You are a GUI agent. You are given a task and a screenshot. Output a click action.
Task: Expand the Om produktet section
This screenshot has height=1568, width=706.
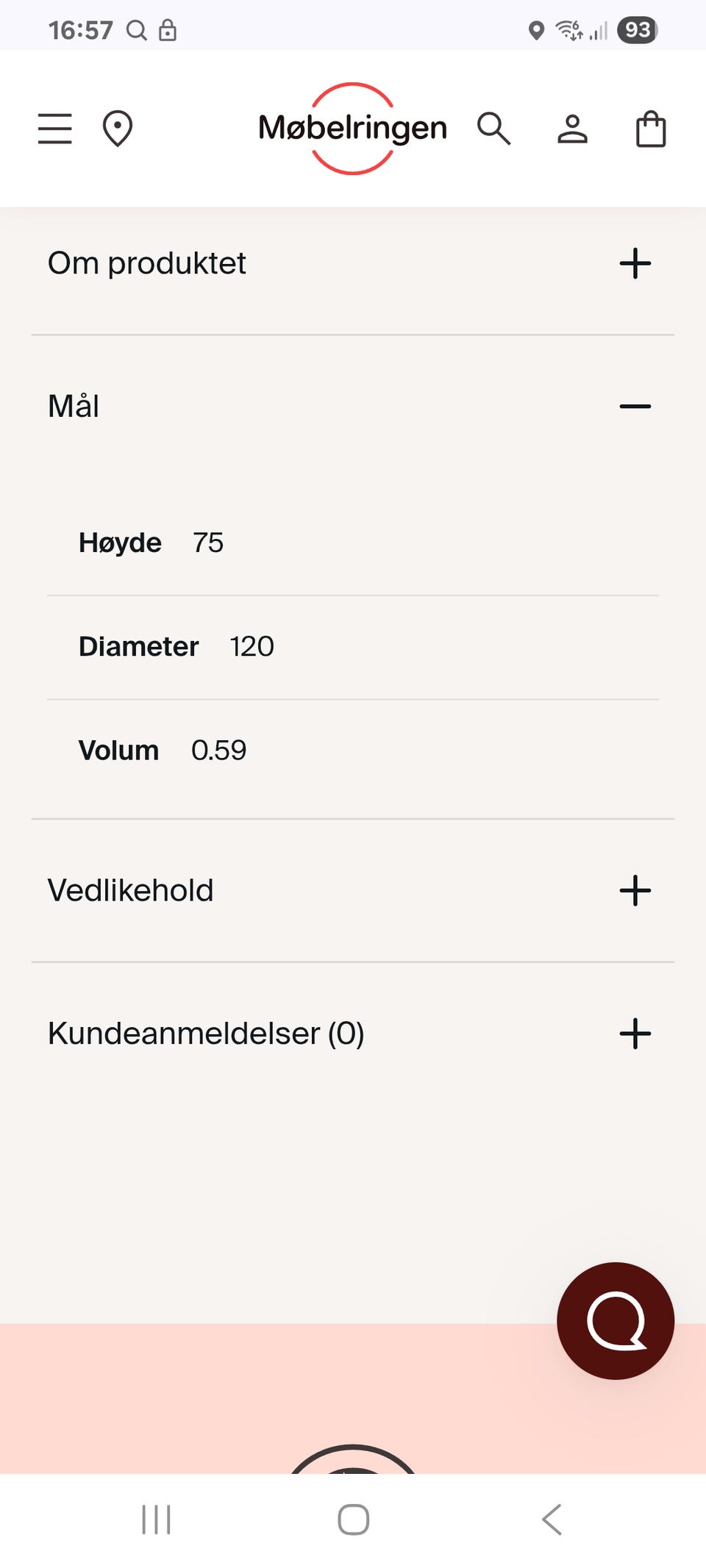635,263
